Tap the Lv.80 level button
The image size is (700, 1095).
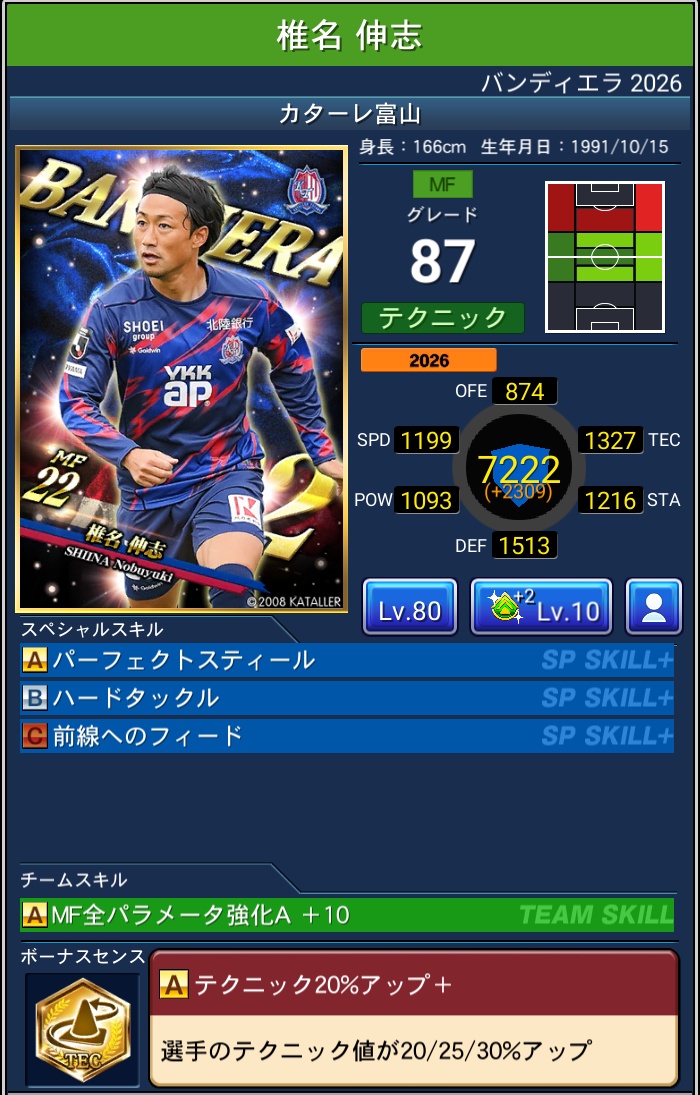410,607
